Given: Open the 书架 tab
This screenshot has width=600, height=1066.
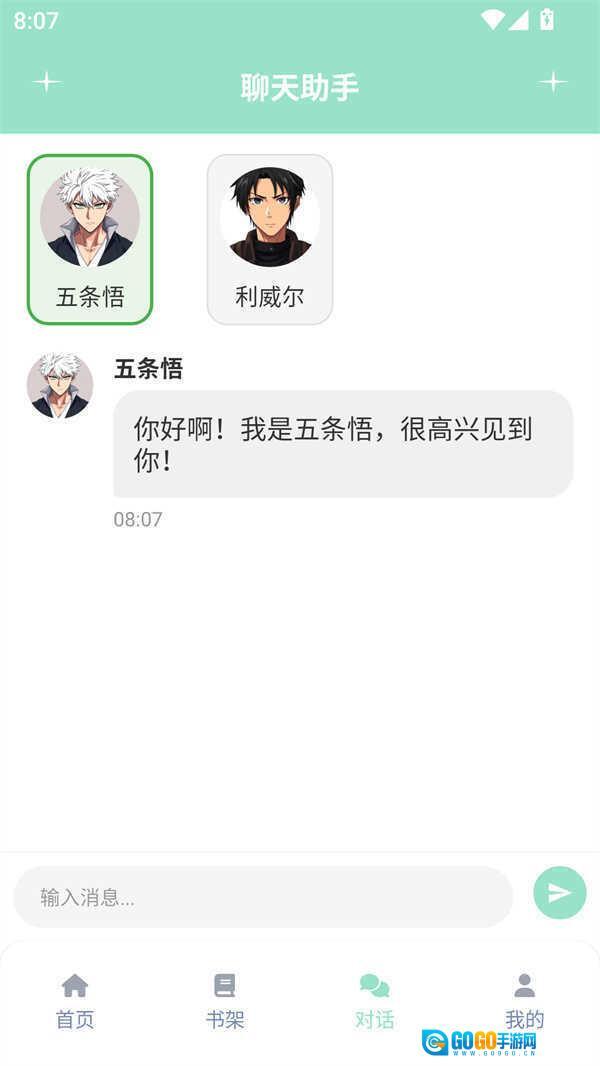Looking at the screenshot, I should 225,1001.
